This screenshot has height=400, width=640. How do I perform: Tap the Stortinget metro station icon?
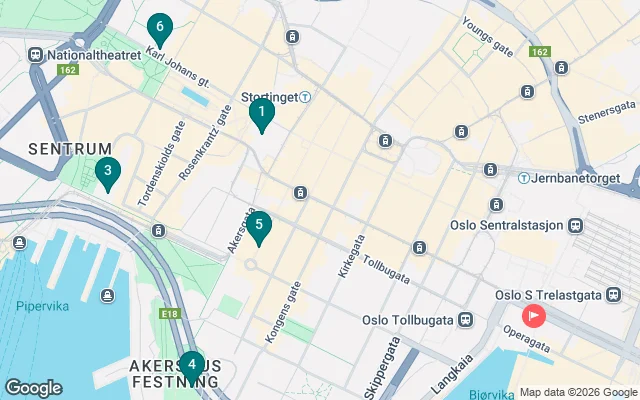(x=306, y=97)
